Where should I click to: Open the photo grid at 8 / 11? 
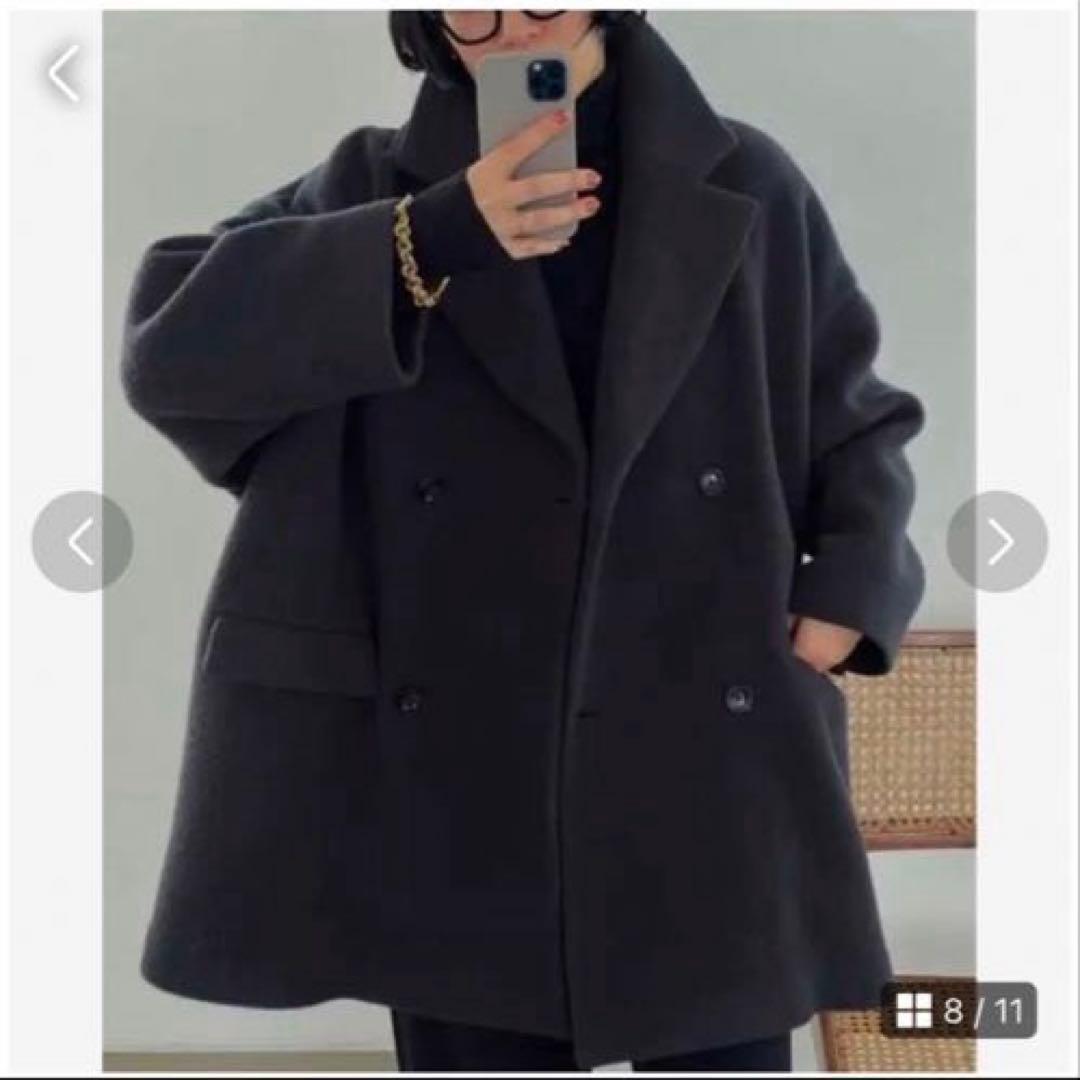[x=959, y=1011]
